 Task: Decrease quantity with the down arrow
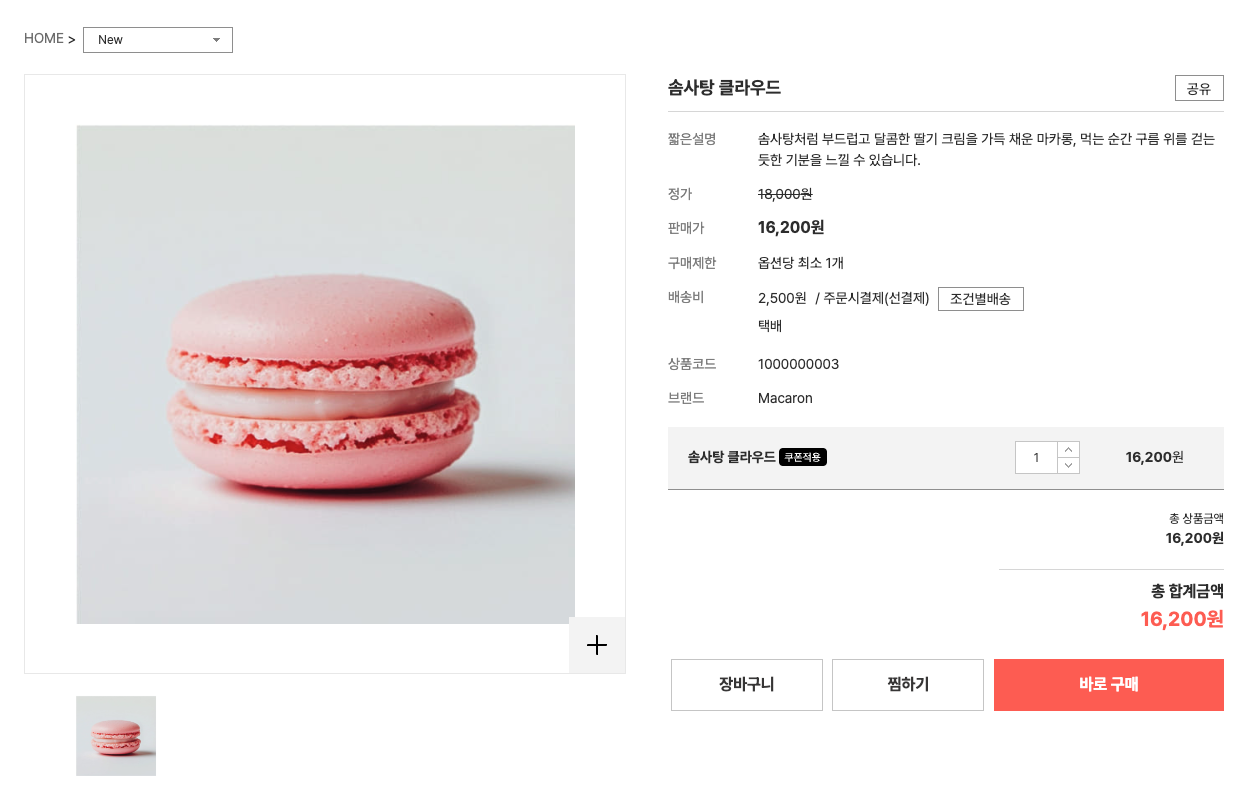[1068, 465]
